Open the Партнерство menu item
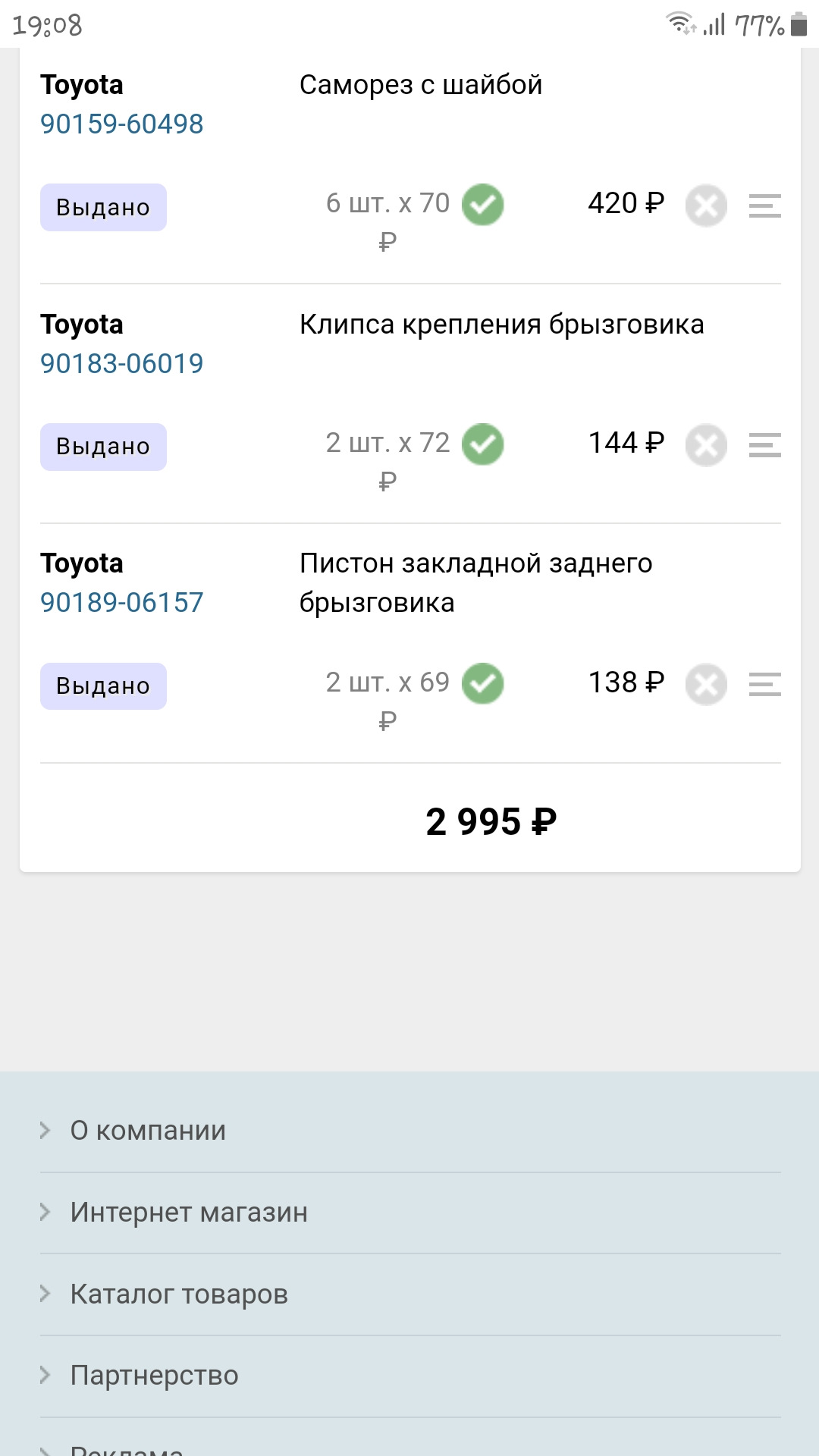The image size is (819, 1456). pos(155,1374)
